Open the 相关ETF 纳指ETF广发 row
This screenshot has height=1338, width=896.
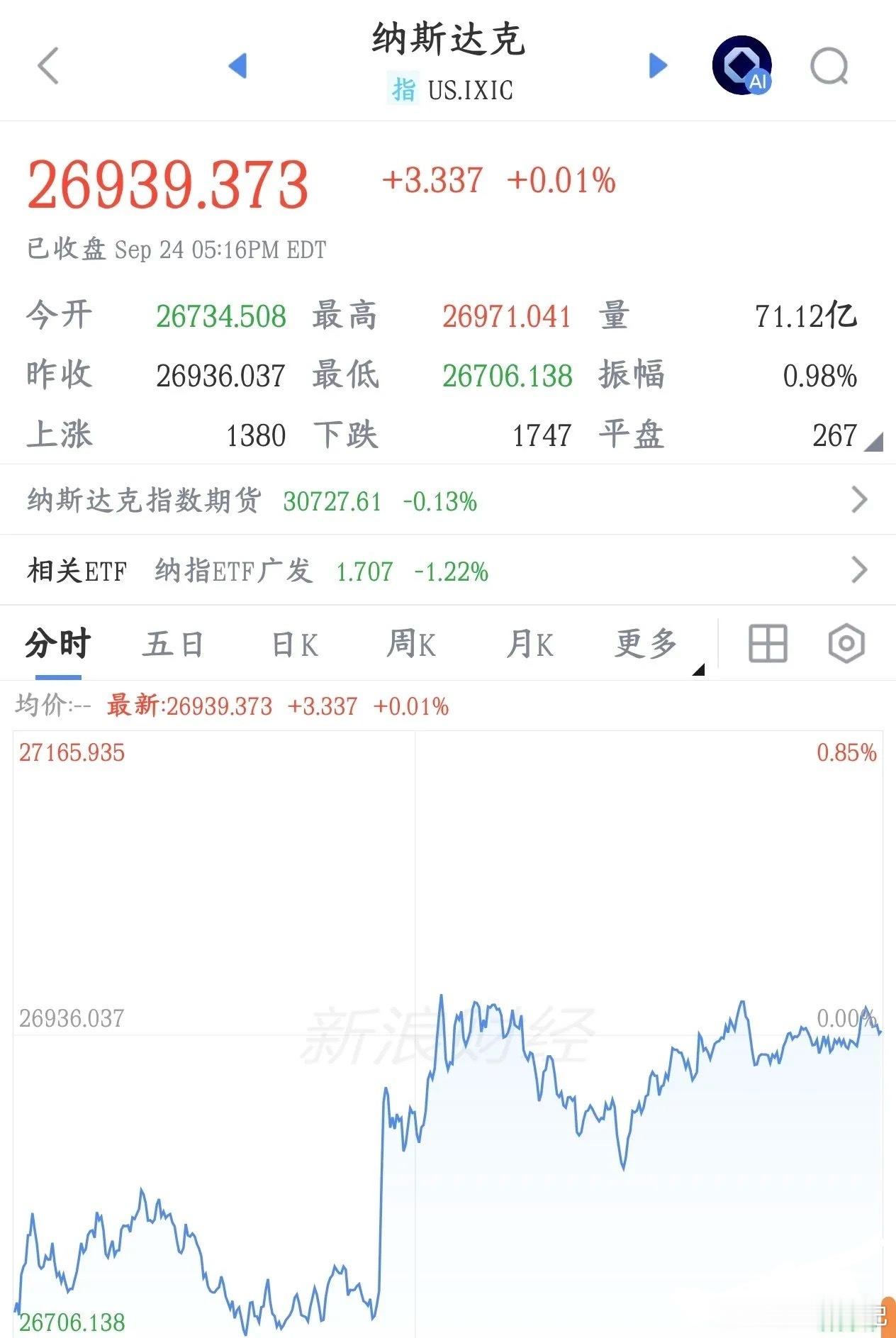click(x=448, y=570)
